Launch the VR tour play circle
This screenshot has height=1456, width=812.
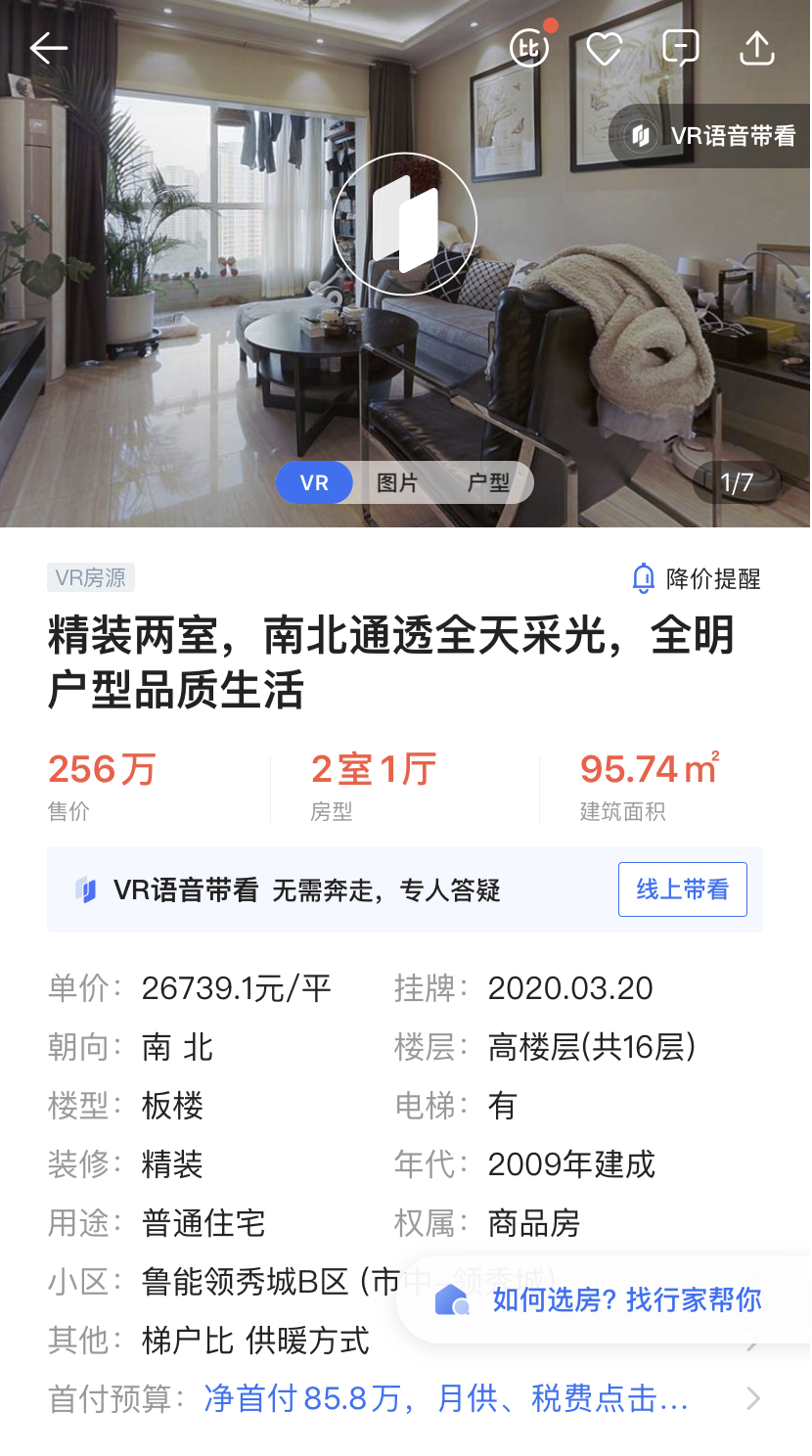404,224
